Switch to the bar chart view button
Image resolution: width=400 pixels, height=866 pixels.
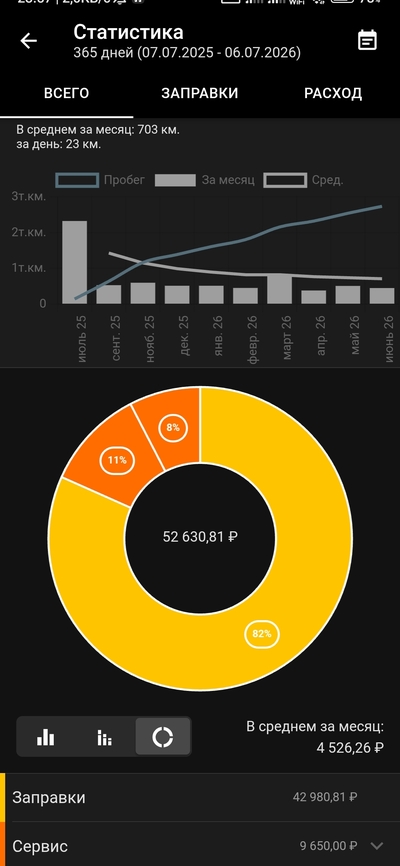(46, 737)
